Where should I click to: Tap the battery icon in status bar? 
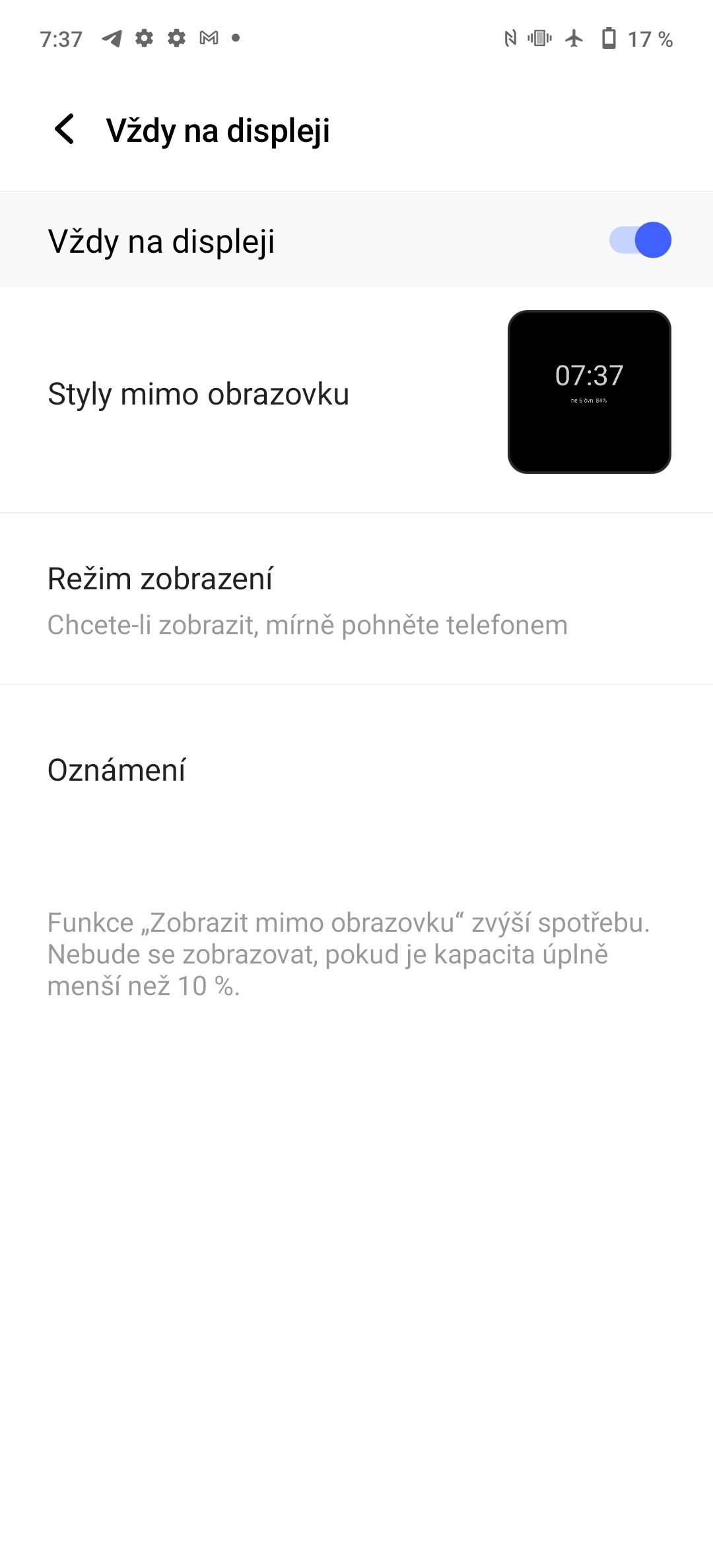609,39
